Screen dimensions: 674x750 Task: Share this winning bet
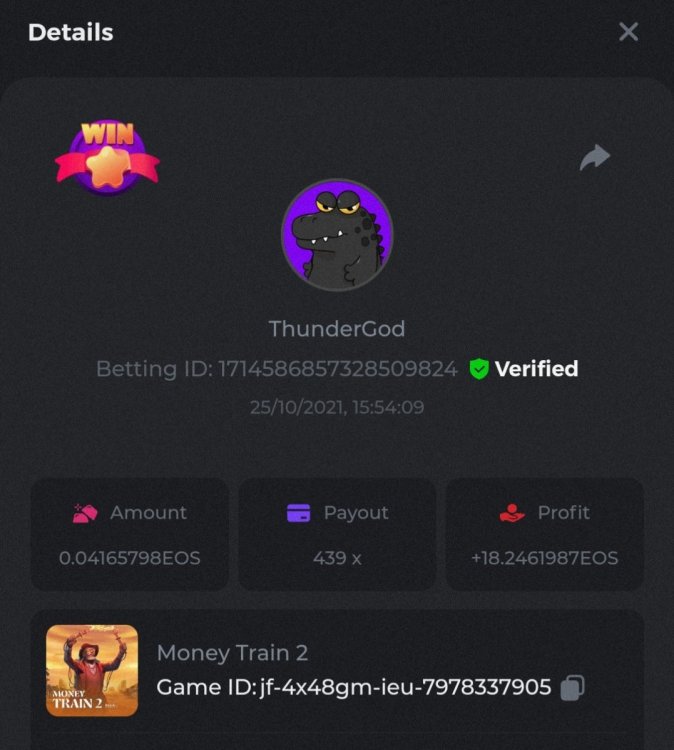(x=595, y=157)
